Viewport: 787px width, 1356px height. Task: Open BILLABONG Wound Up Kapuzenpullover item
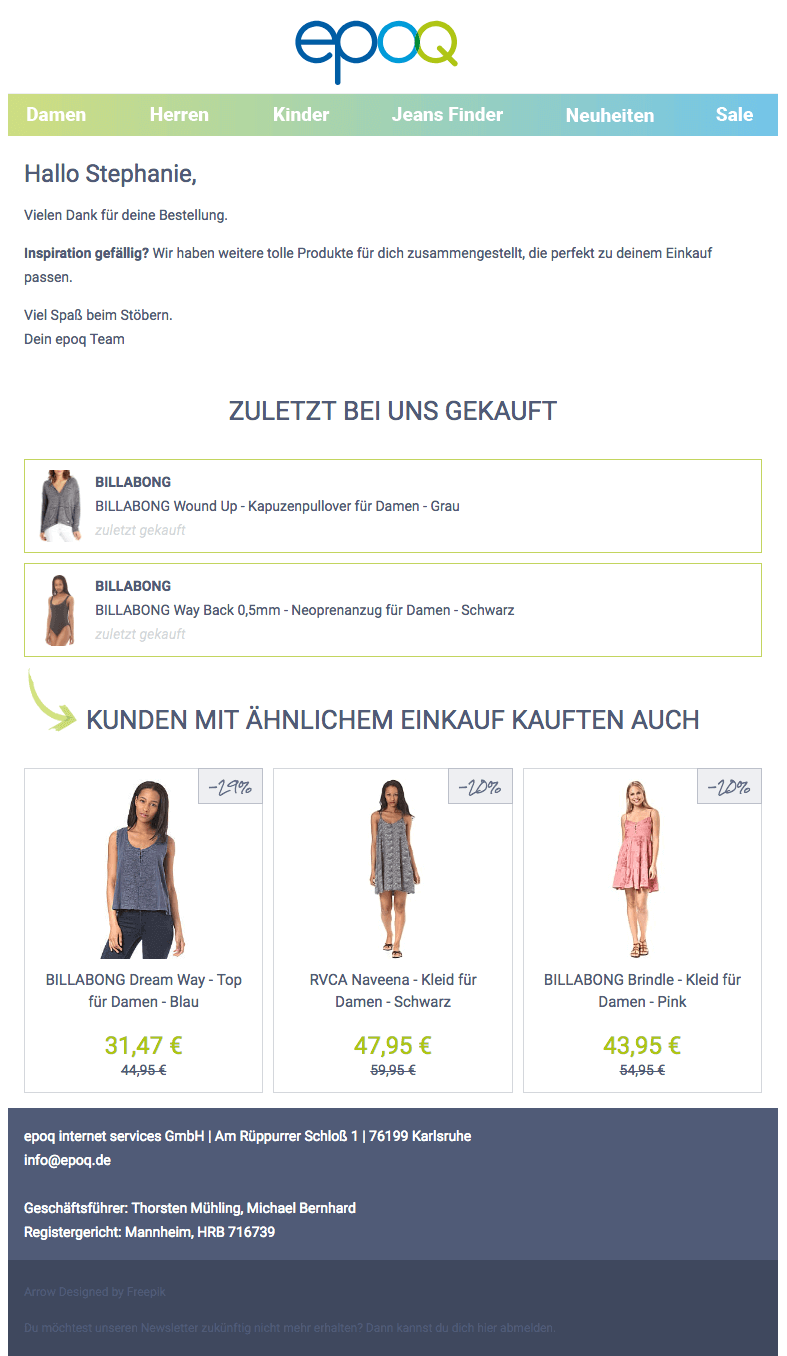point(277,506)
